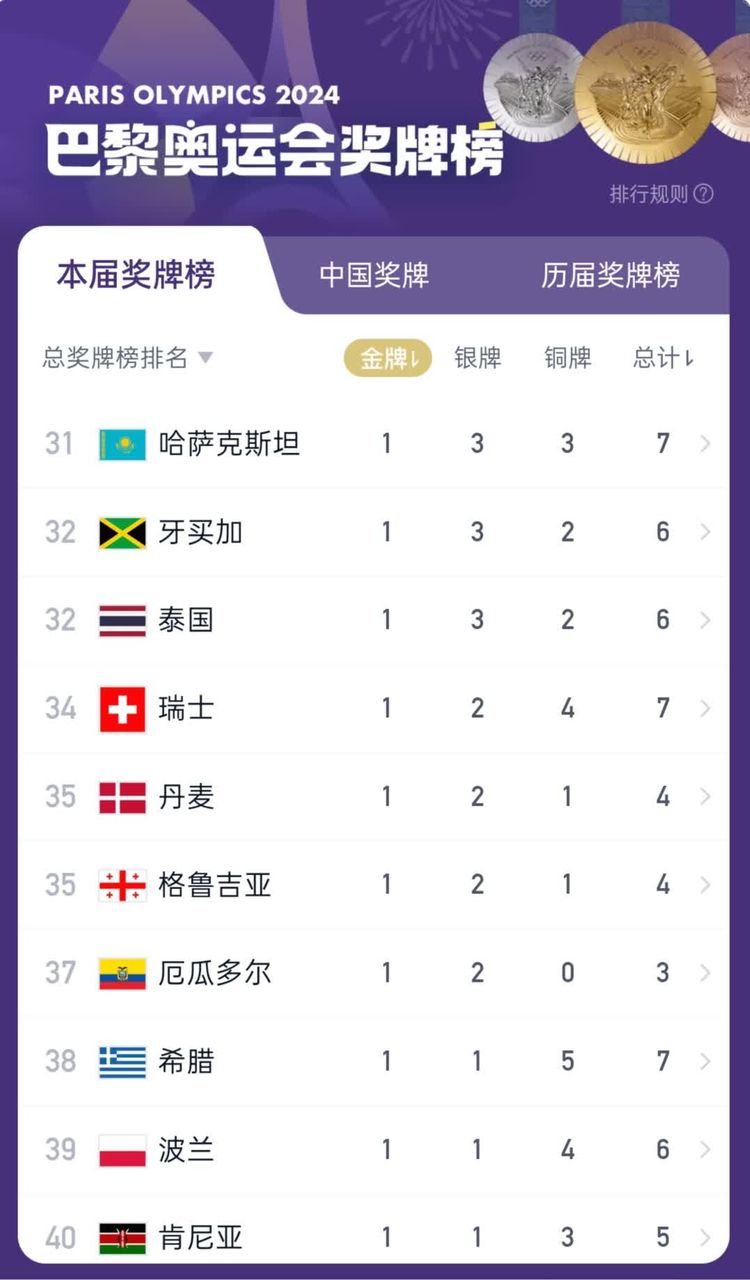Viewport: 750px width, 1280px height.
Task: Open the 排行规则 ranking rules help
Action: tap(661, 194)
